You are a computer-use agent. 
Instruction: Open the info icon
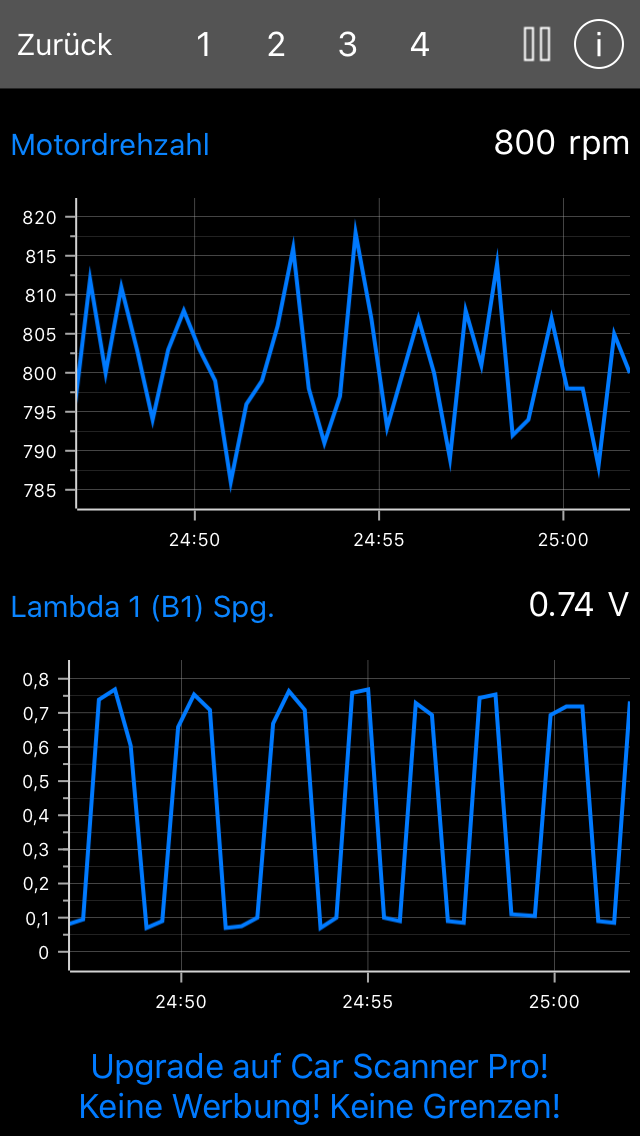[598, 45]
